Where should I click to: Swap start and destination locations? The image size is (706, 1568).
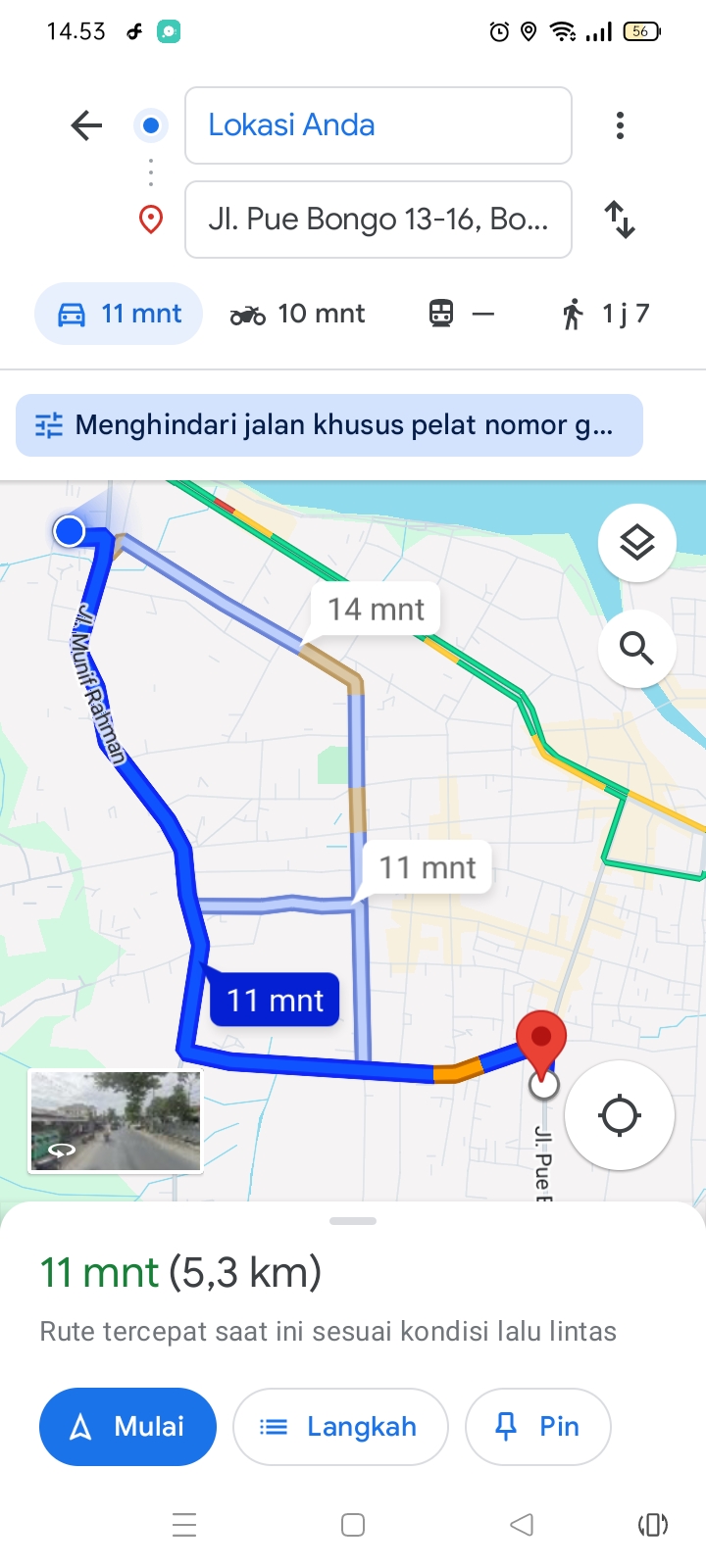(x=620, y=220)
